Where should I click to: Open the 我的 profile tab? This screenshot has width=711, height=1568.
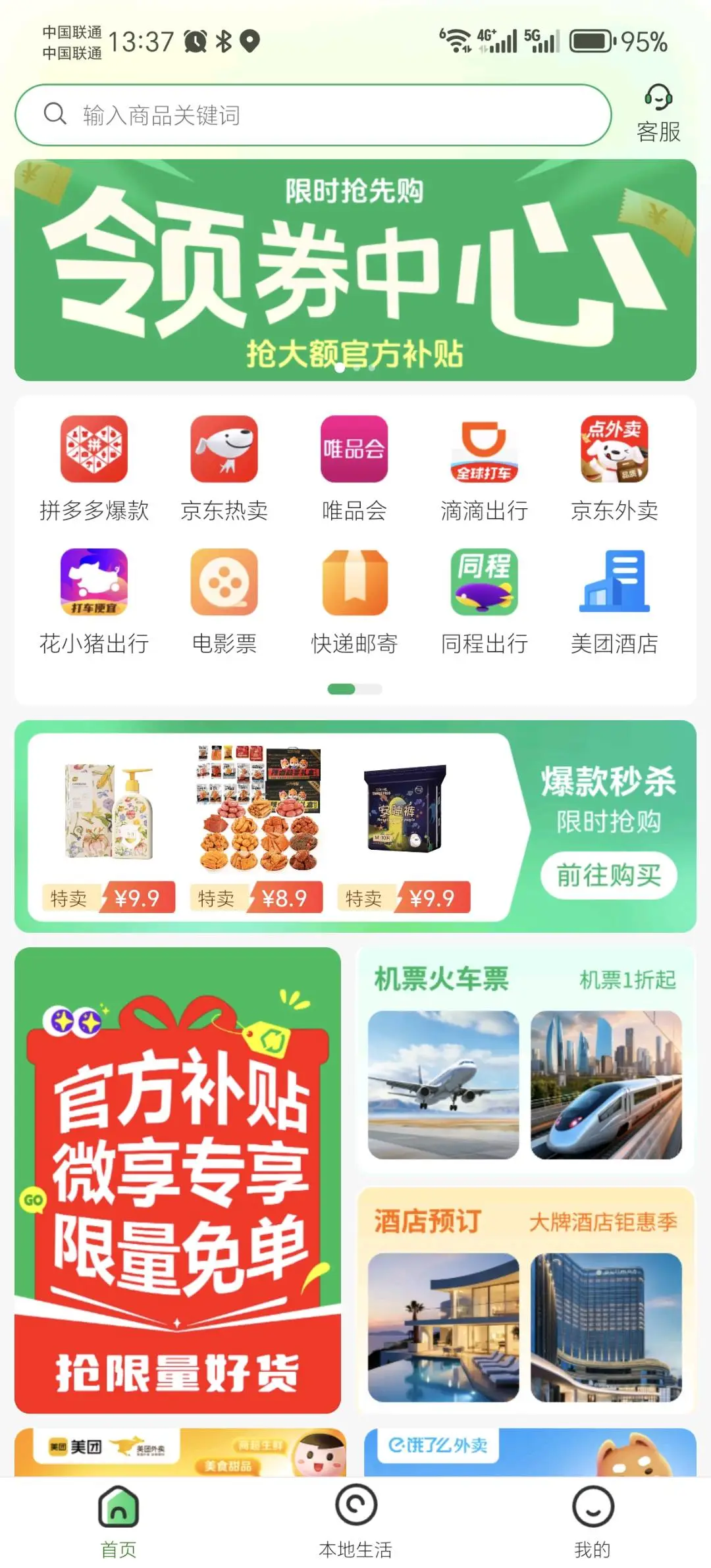click(592, 1521)
